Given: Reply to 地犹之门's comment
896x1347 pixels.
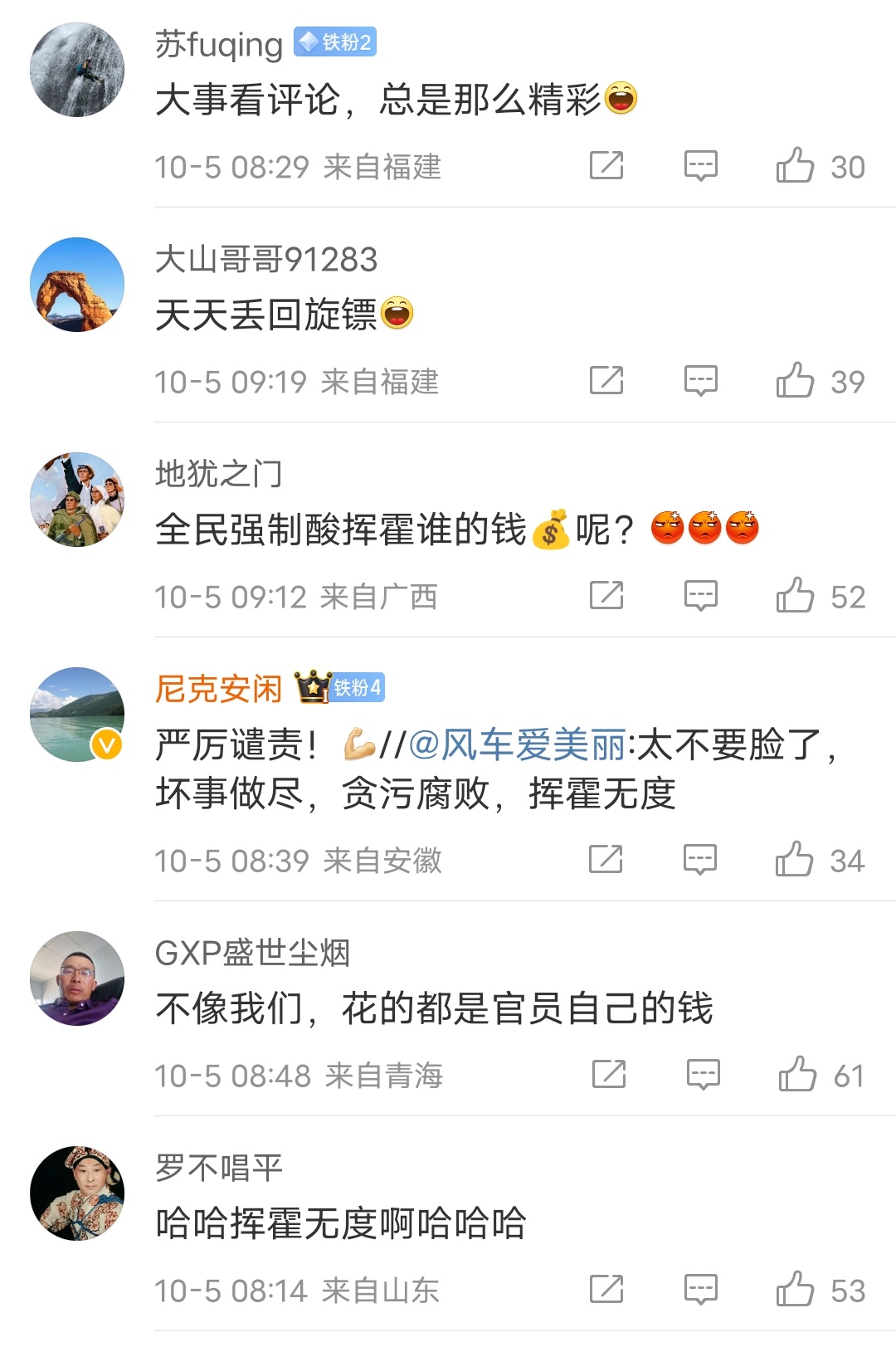Looking at the screenshot, I should tap(700, 595).
